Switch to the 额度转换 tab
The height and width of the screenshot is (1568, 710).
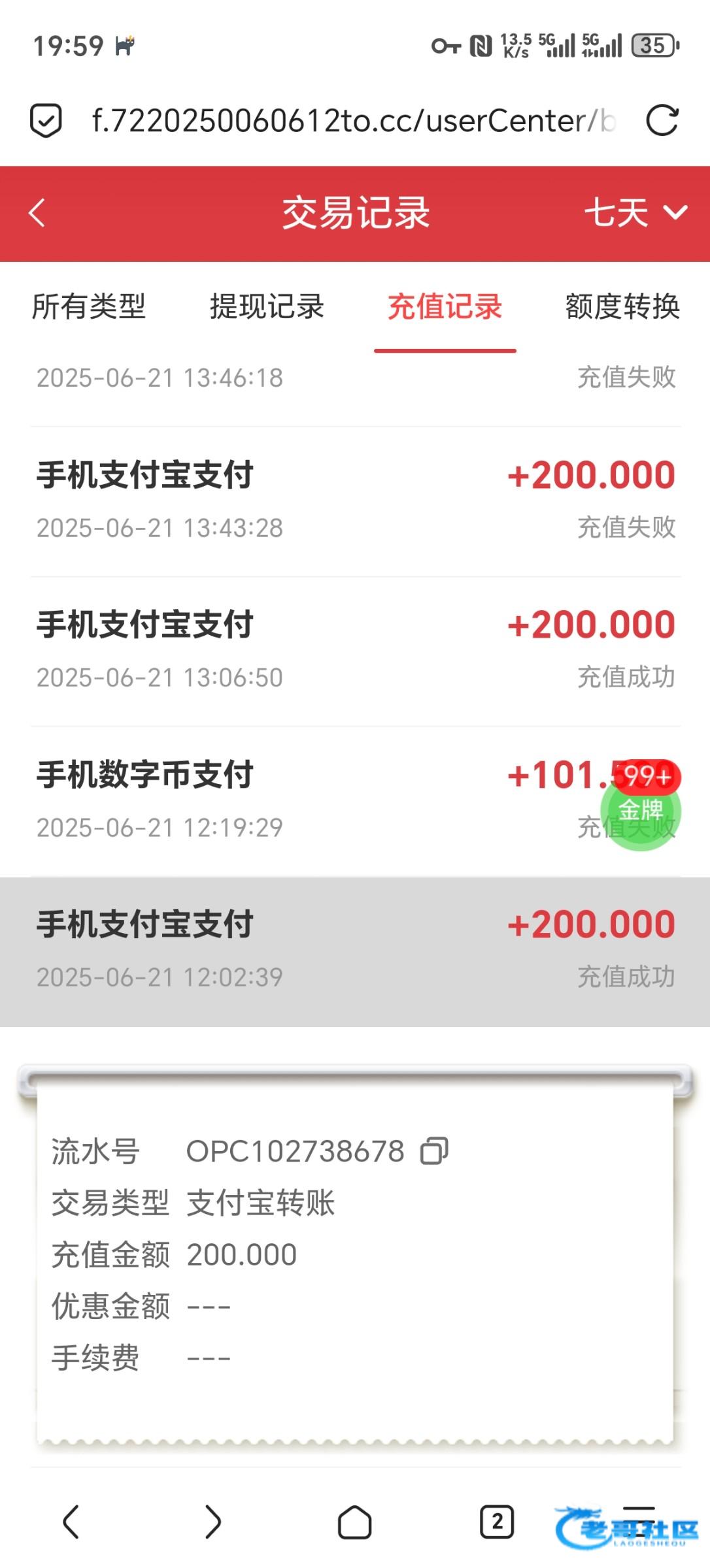point(622,306)
